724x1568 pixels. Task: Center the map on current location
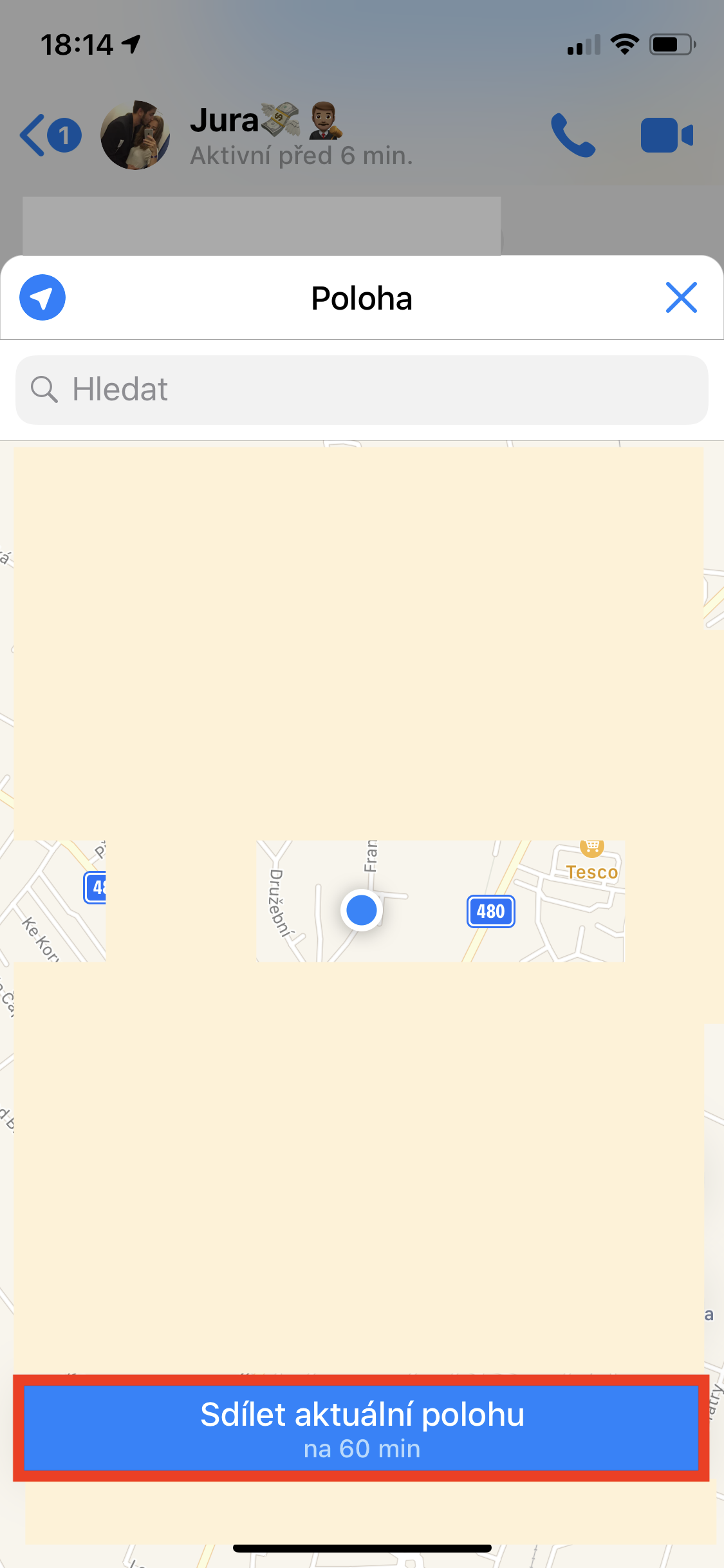pos(42,297)
